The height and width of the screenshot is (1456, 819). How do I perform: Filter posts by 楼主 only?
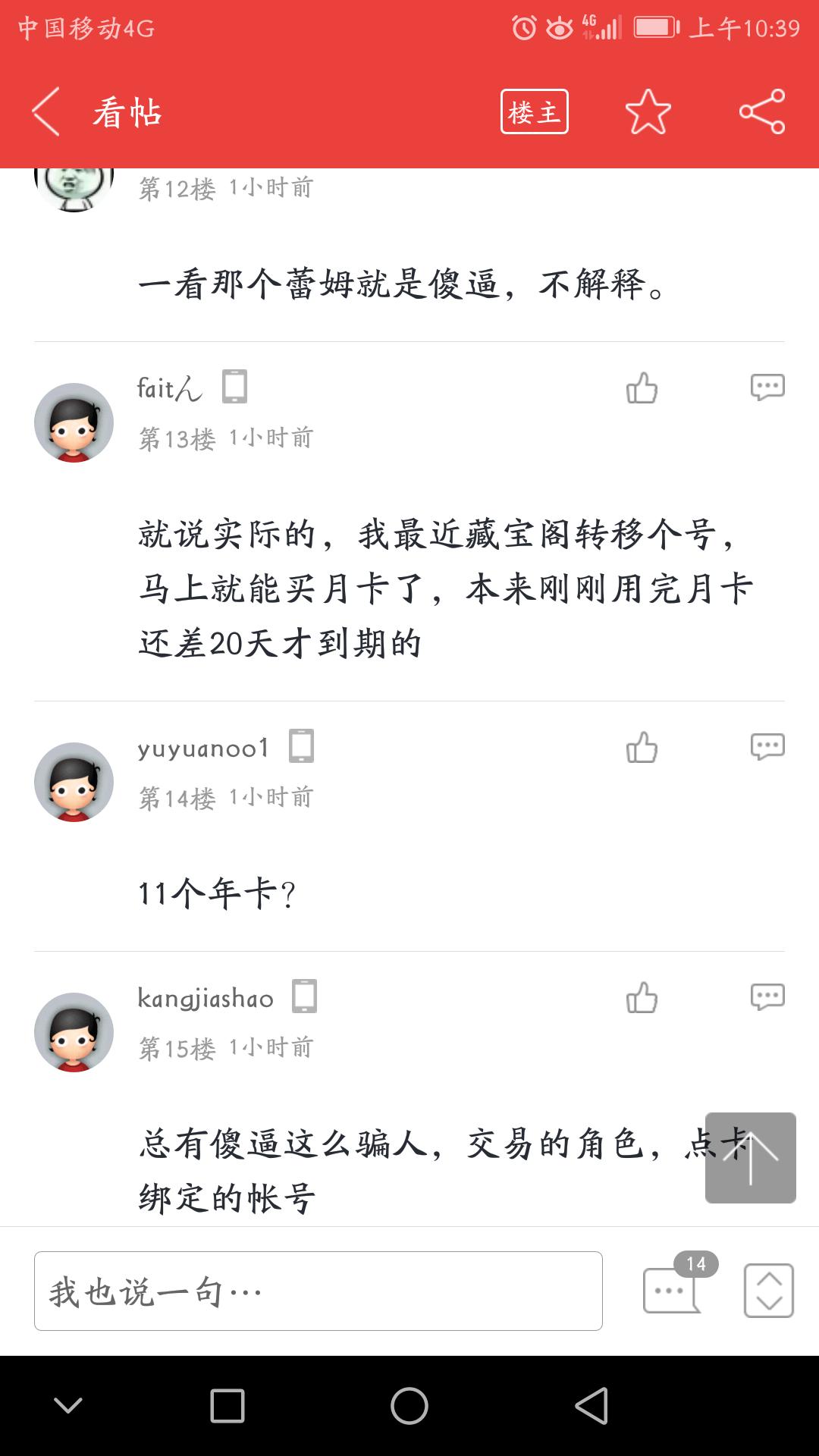click(x=534, y=112)
